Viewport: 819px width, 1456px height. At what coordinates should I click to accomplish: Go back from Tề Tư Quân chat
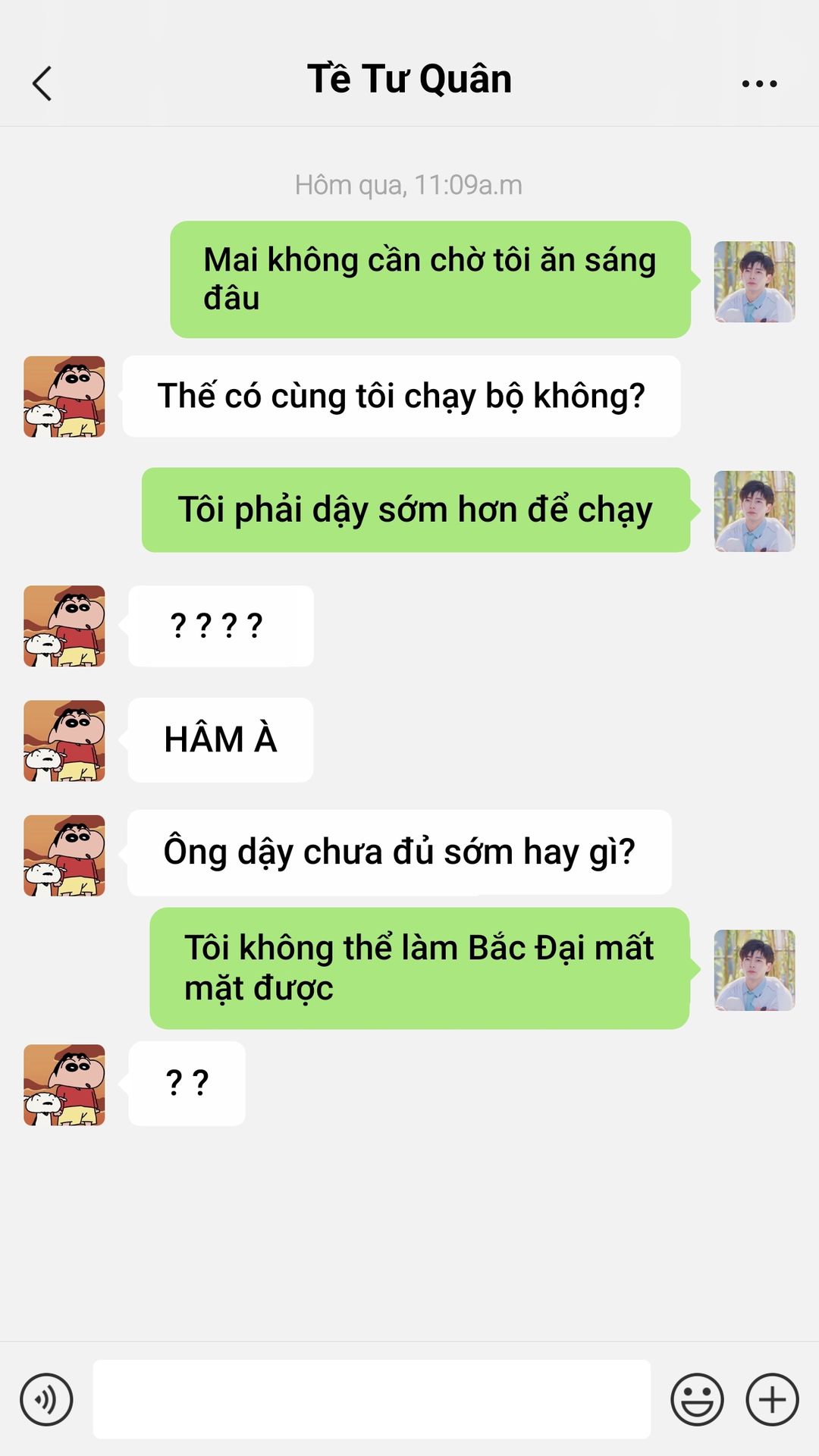[42, 83]
